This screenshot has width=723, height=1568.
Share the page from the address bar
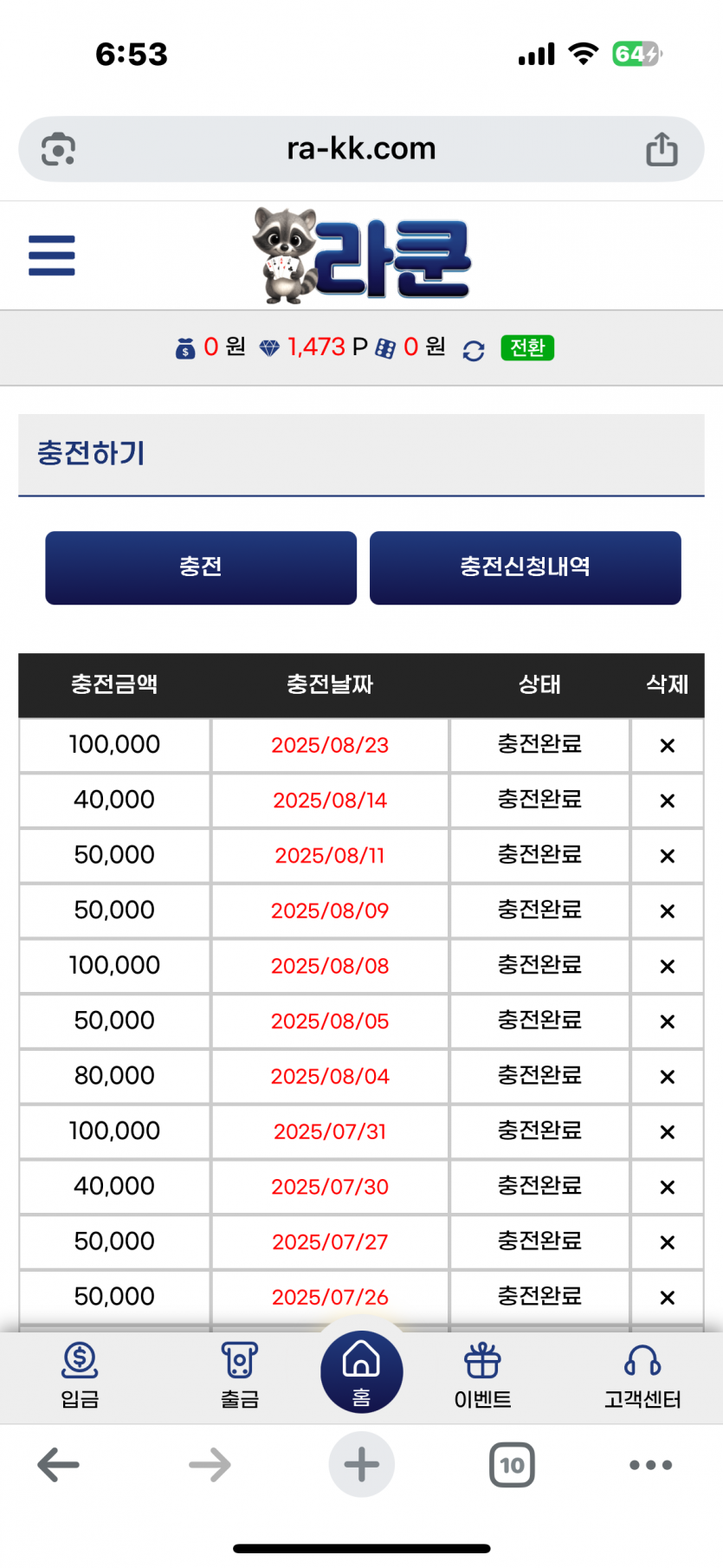pos(662,149)
